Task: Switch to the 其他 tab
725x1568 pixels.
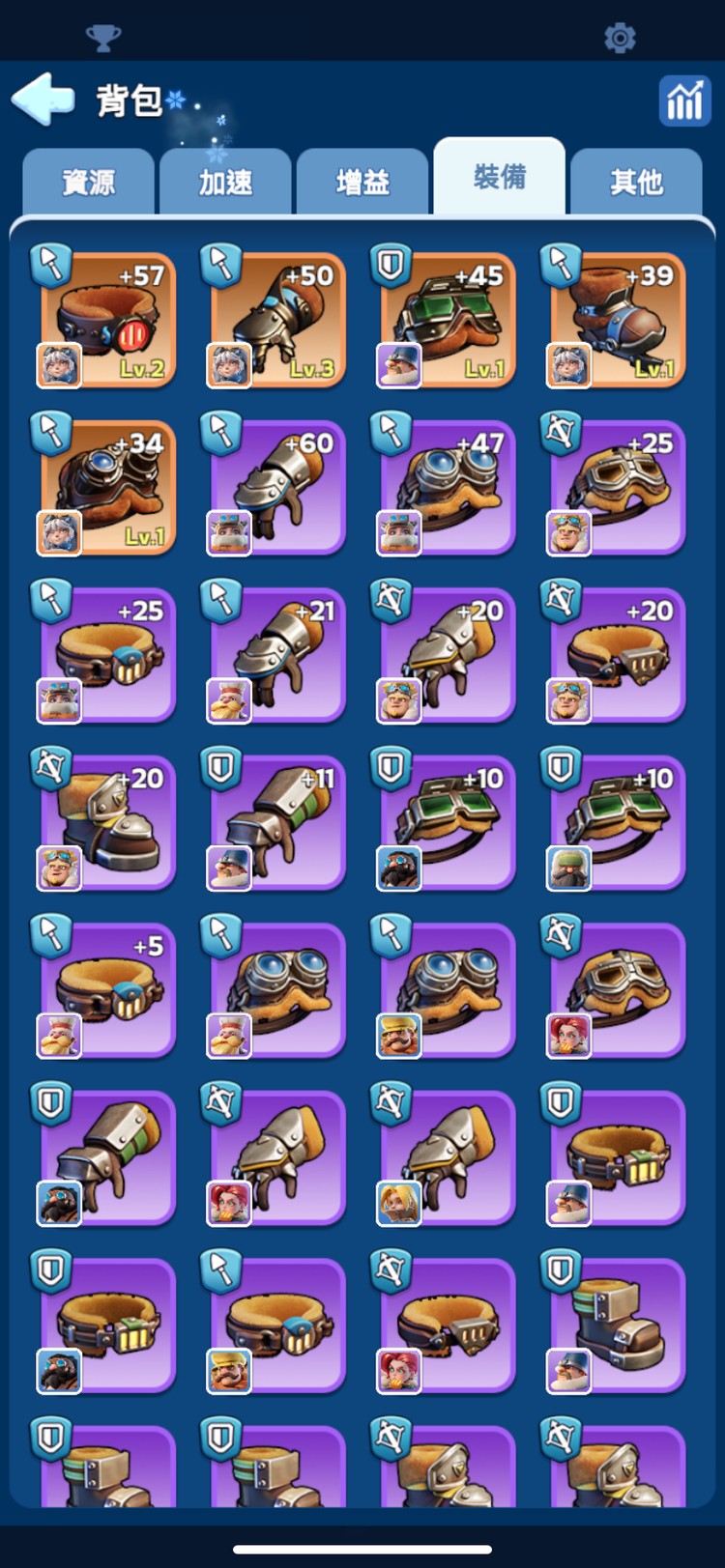Action: (636, 182)
